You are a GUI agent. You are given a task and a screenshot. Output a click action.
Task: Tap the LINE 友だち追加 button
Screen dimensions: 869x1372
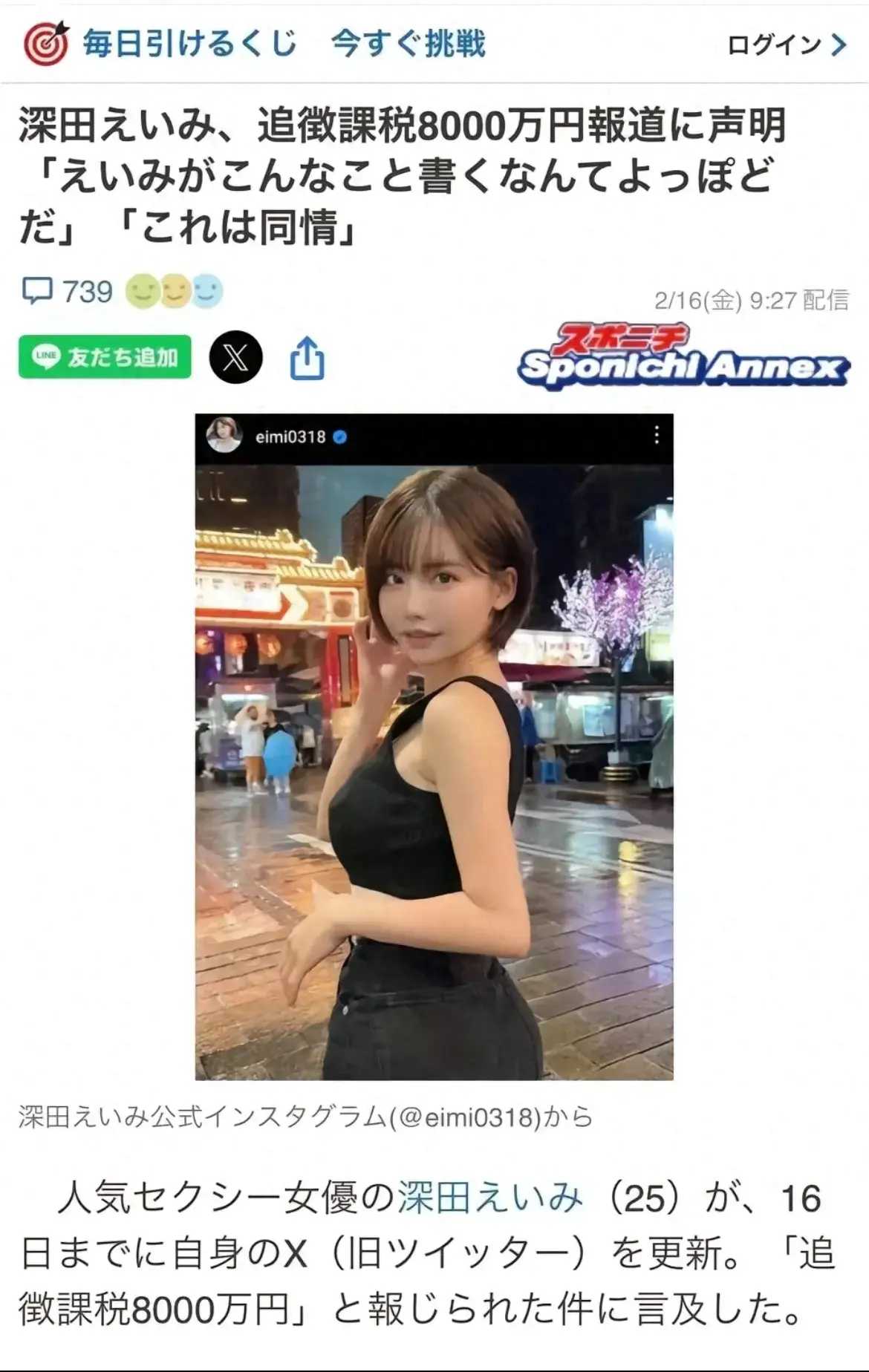click(105, 357)
